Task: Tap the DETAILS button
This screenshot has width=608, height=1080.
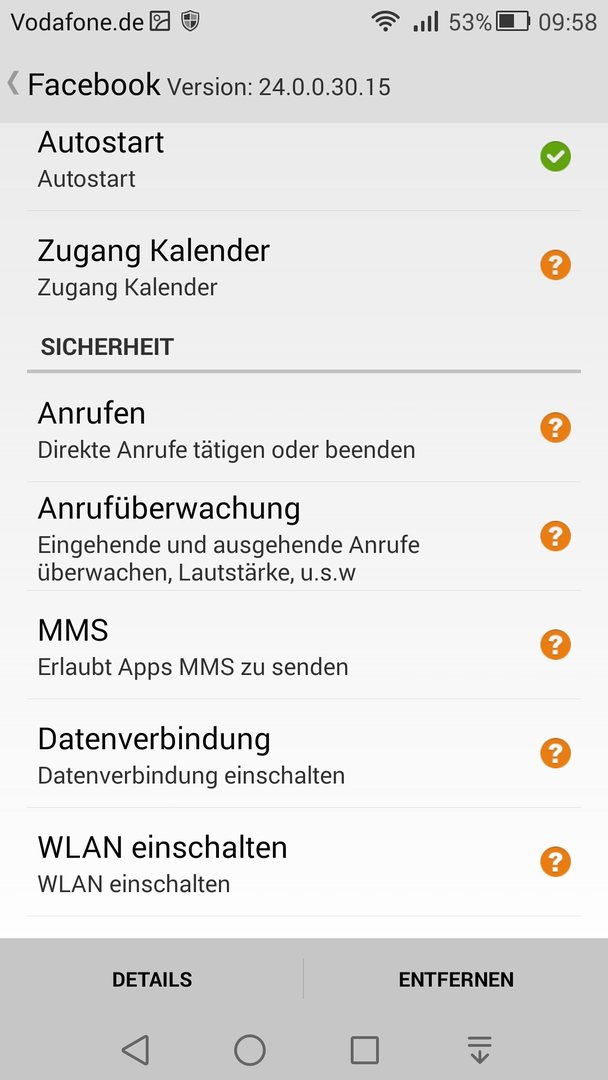Action: tap(152, 979)
